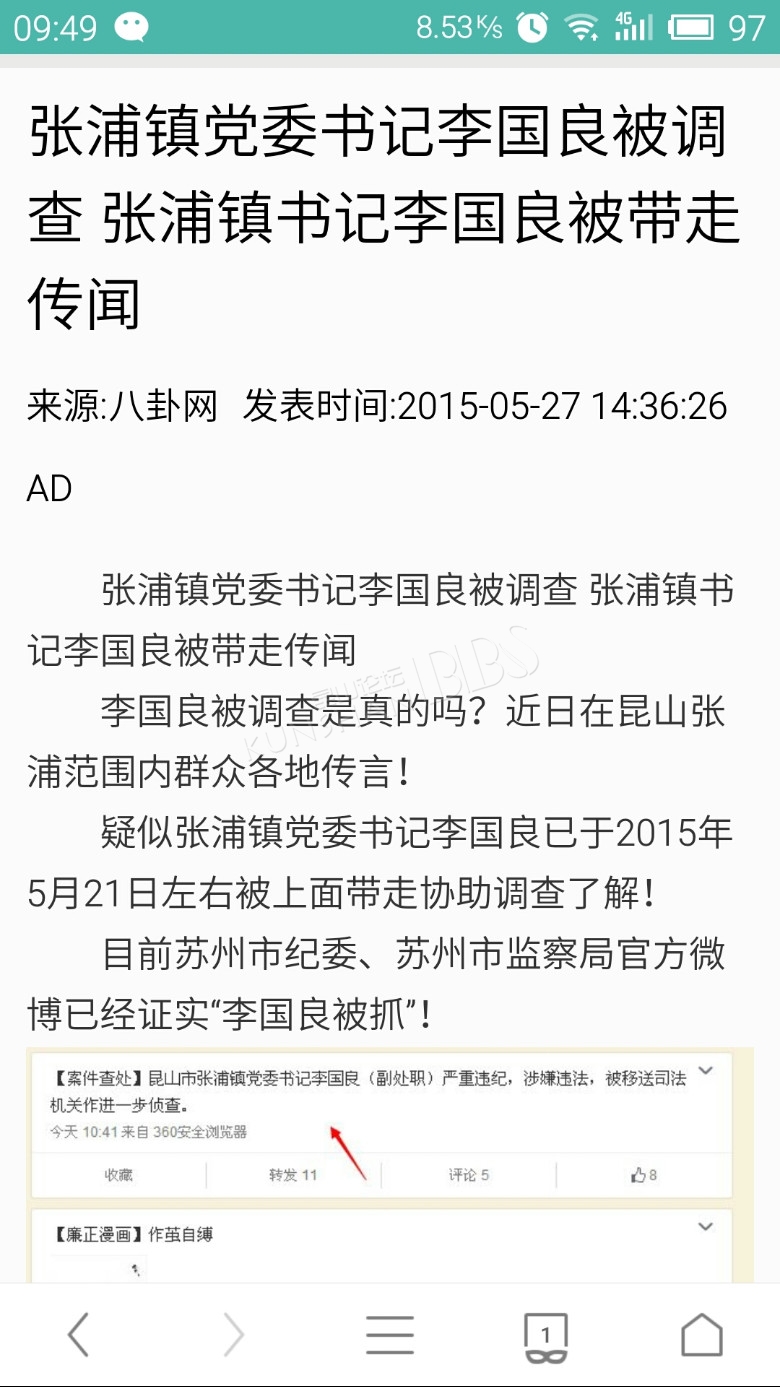The image size is (780, 1387).
Task: Go back to the previous page
Action: click(78, 1334)
